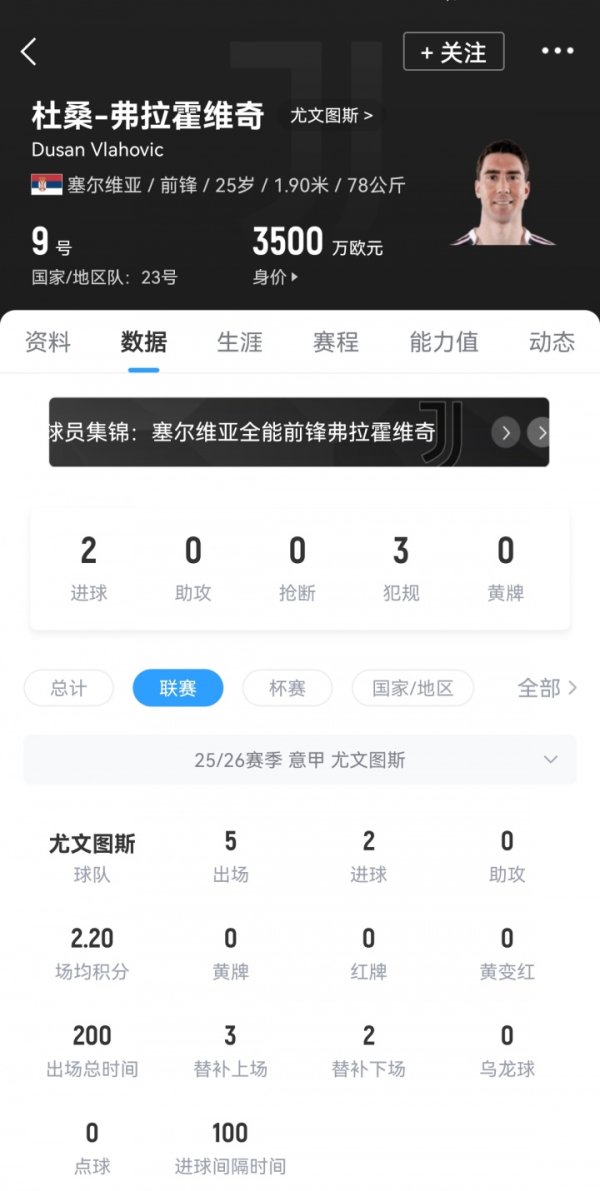Screen dimensions: 600x1191
Task: Select the 联赛 filter chip
Action: coord(178,688)
